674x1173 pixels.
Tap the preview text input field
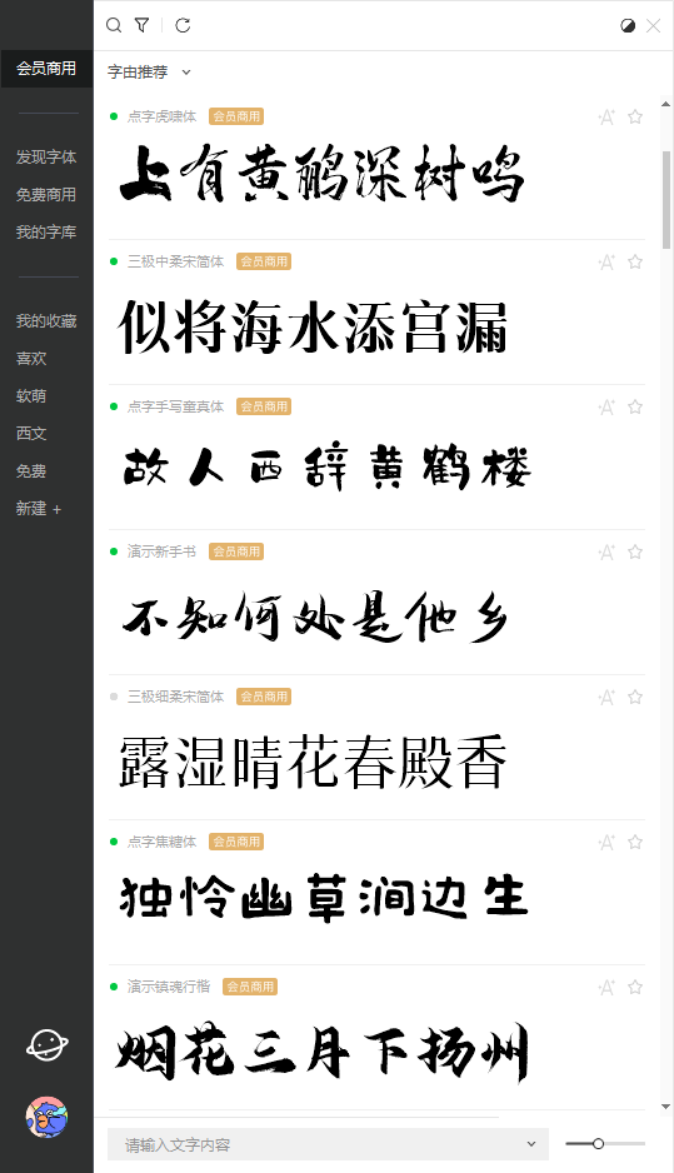(x=320, y=1144)
